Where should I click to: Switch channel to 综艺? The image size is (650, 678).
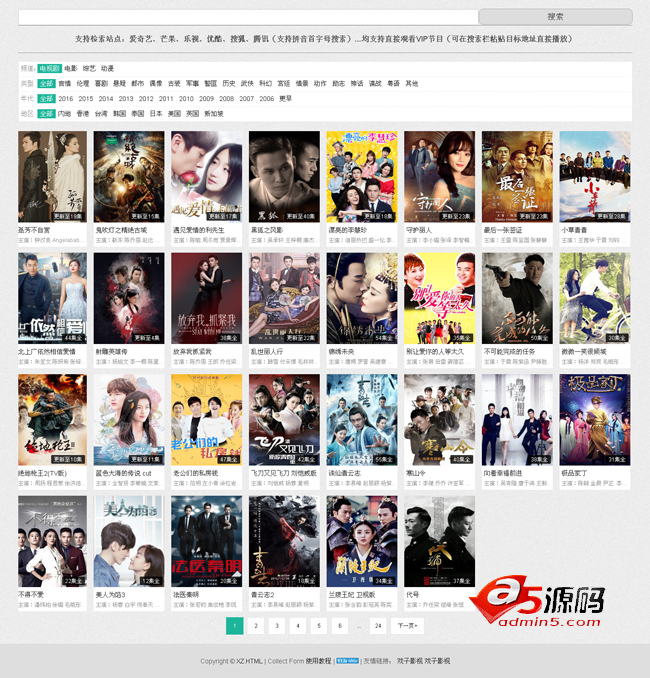pos(89,68)
